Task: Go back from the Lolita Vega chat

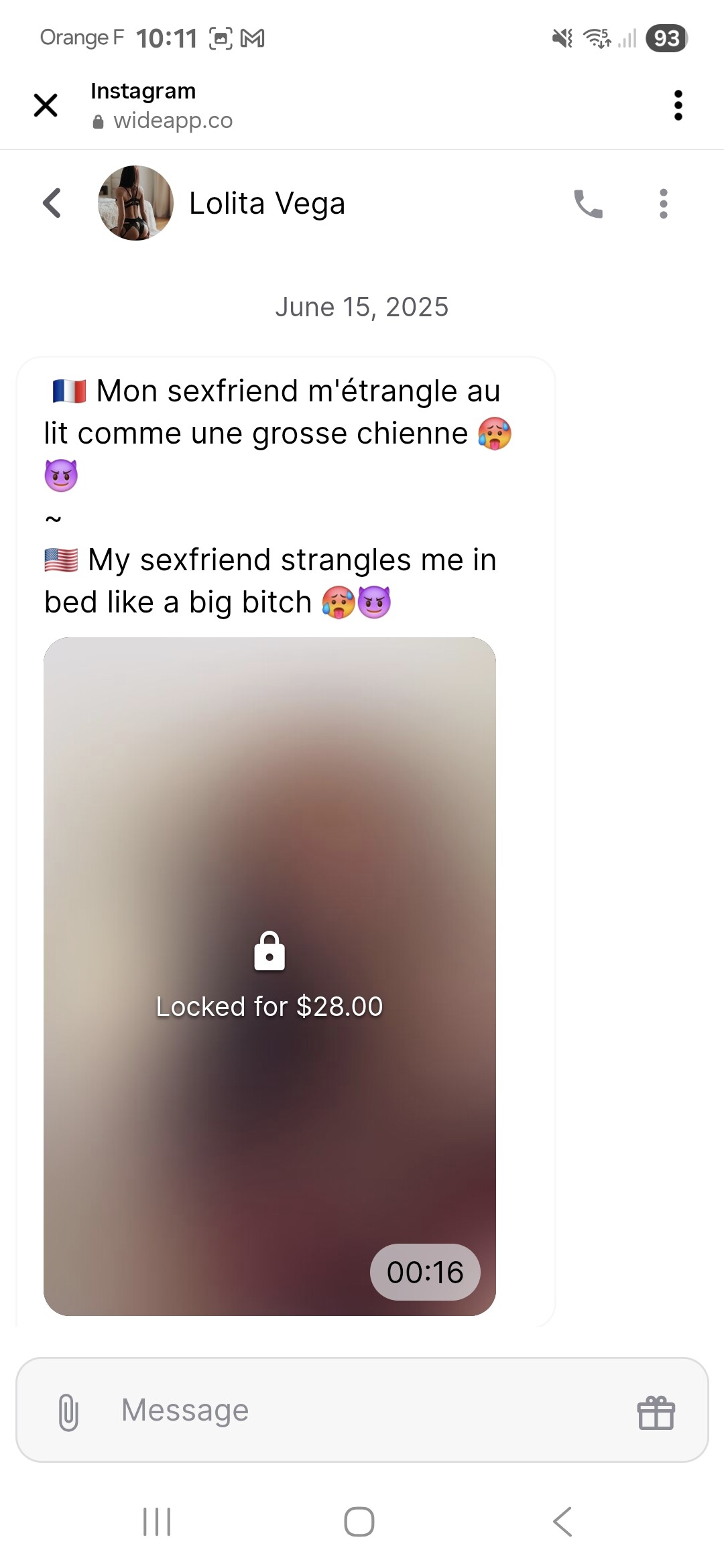Action: (x=52, y=203)
